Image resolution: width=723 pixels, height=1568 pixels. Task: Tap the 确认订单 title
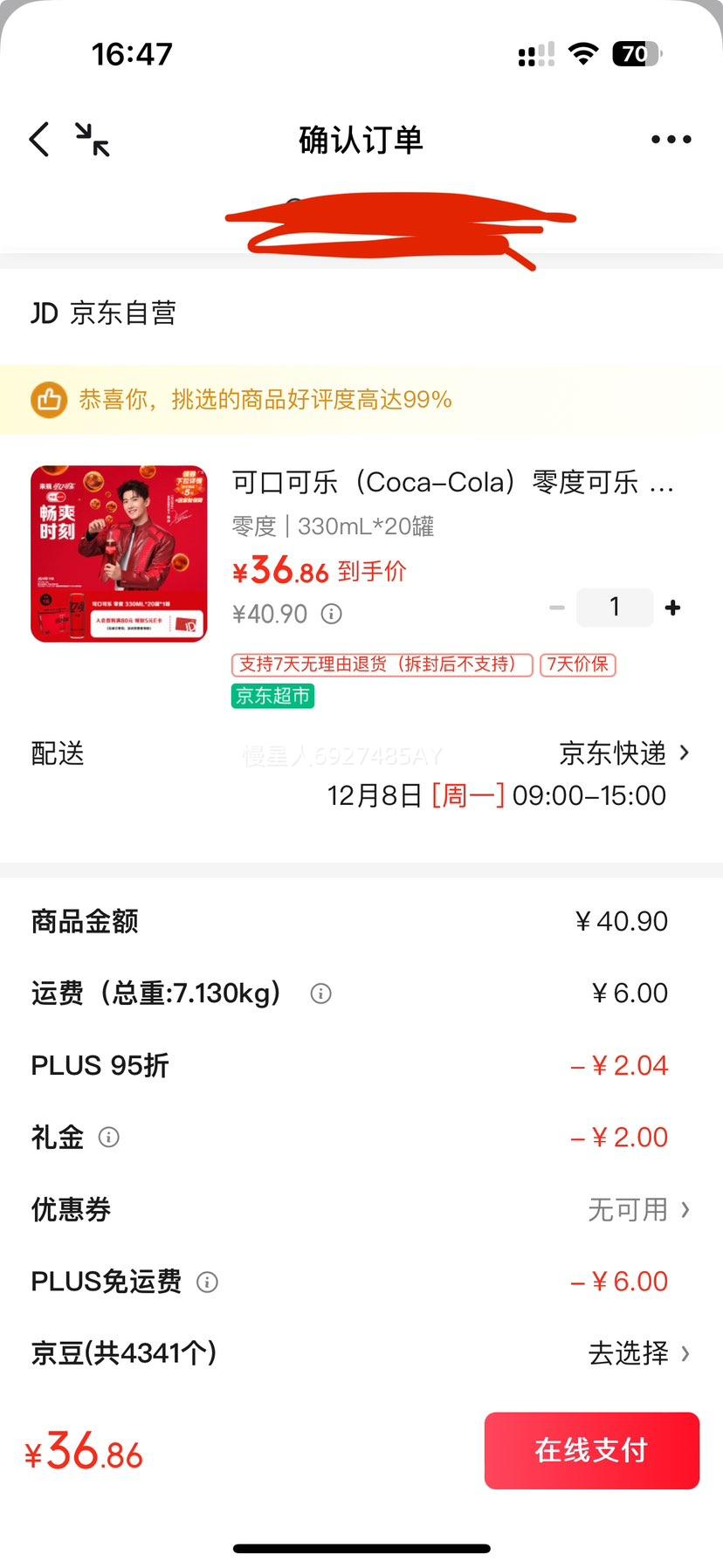361,138
